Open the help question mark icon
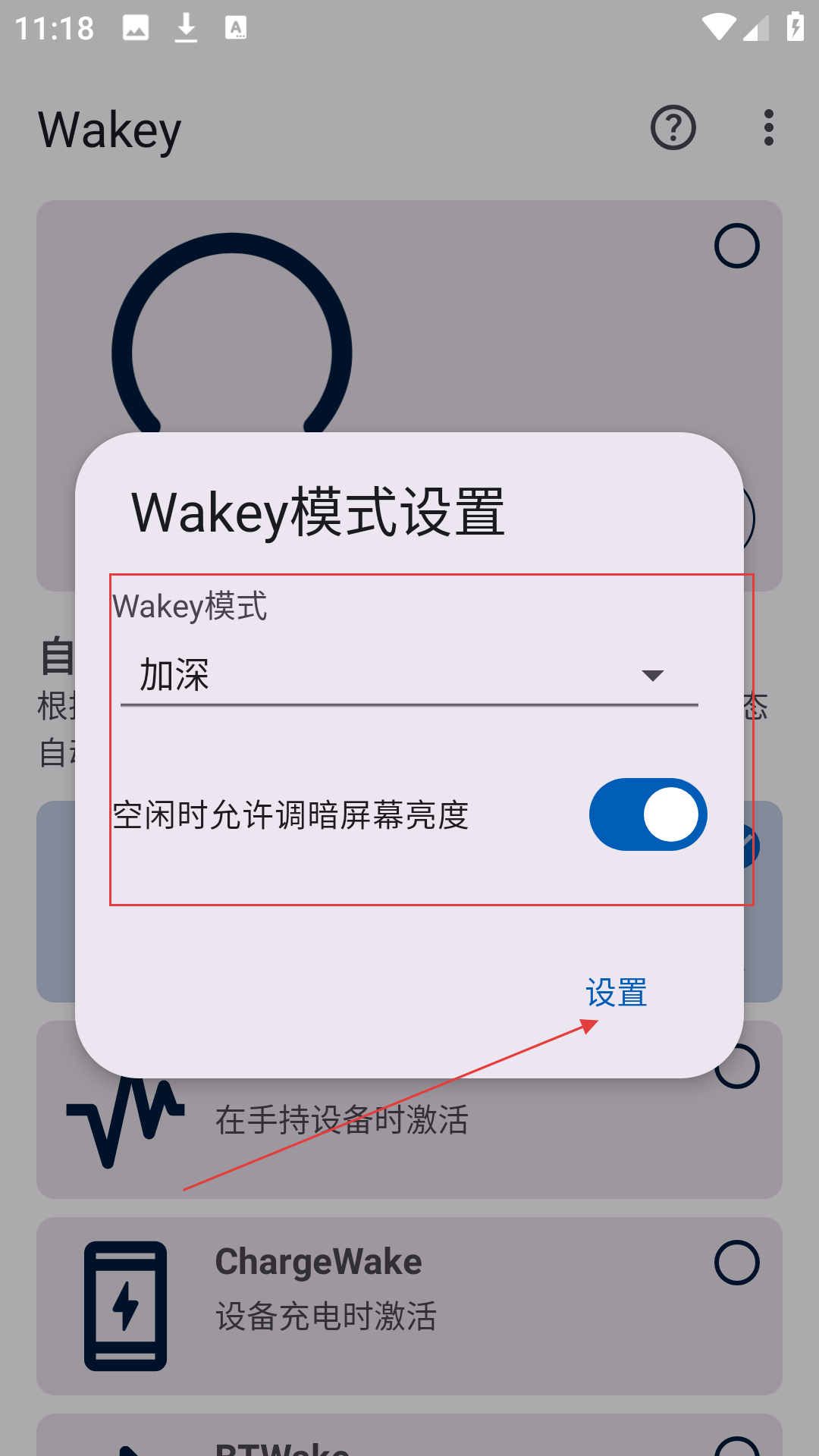819x1456 pixels. [x=673, y=127]
